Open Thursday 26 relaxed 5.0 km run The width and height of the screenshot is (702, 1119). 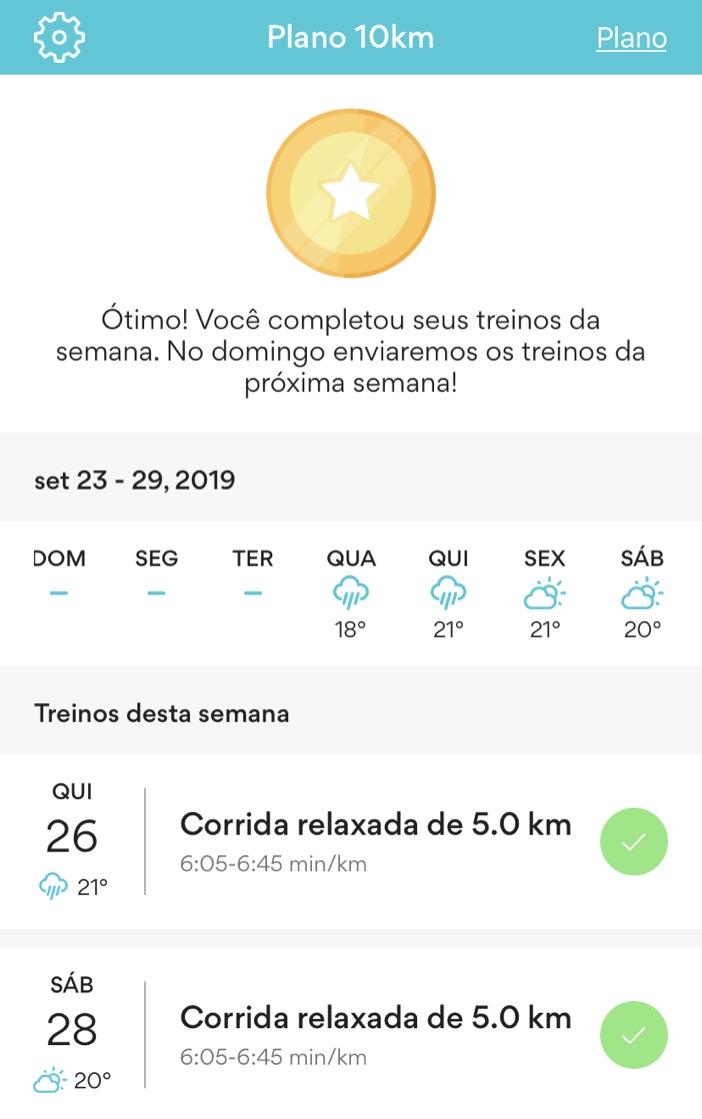coord(375,841)
